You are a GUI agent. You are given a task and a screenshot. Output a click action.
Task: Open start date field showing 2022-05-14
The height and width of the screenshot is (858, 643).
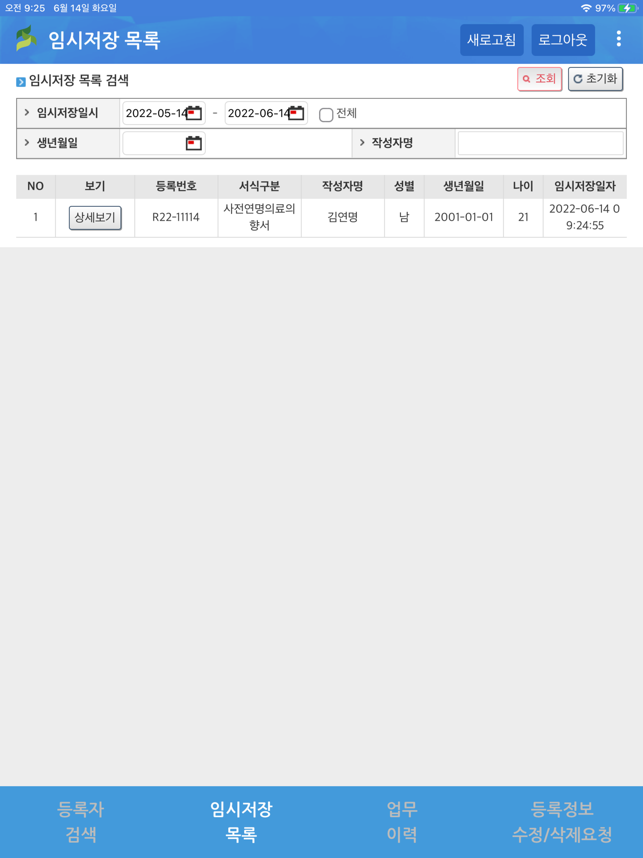[162, 113]
